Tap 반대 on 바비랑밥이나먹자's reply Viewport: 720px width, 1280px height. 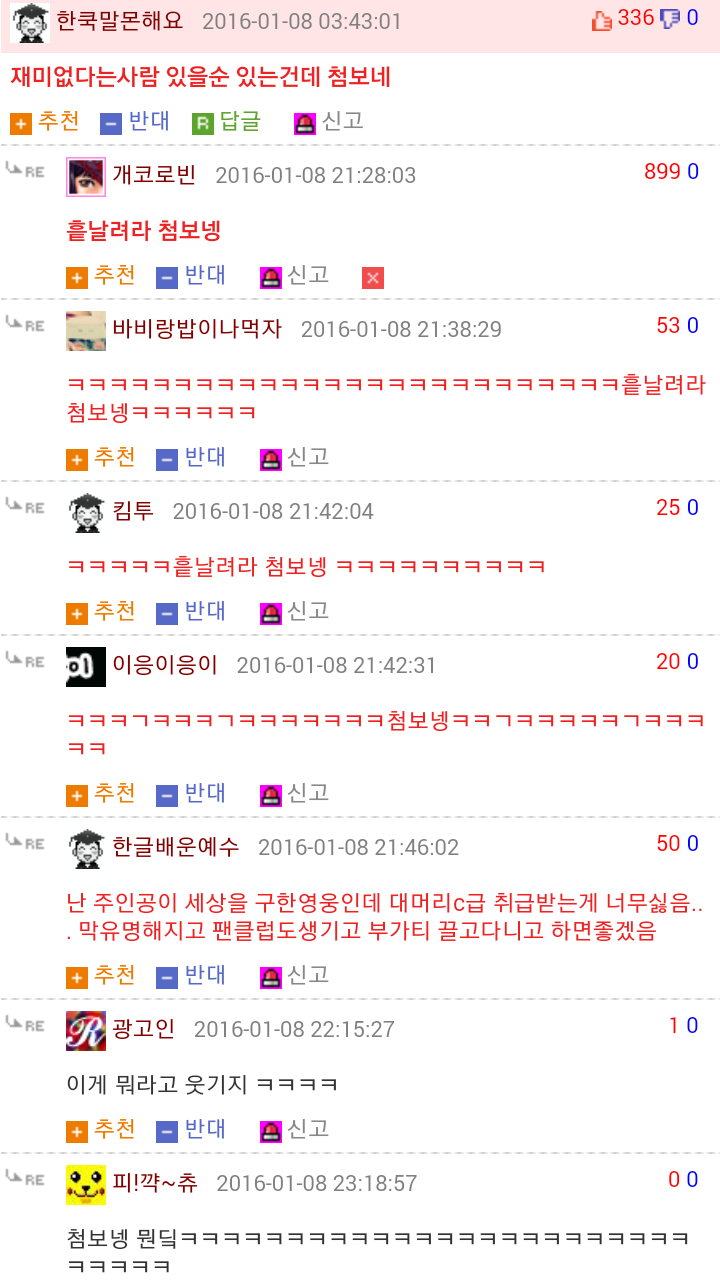(191, 458)
